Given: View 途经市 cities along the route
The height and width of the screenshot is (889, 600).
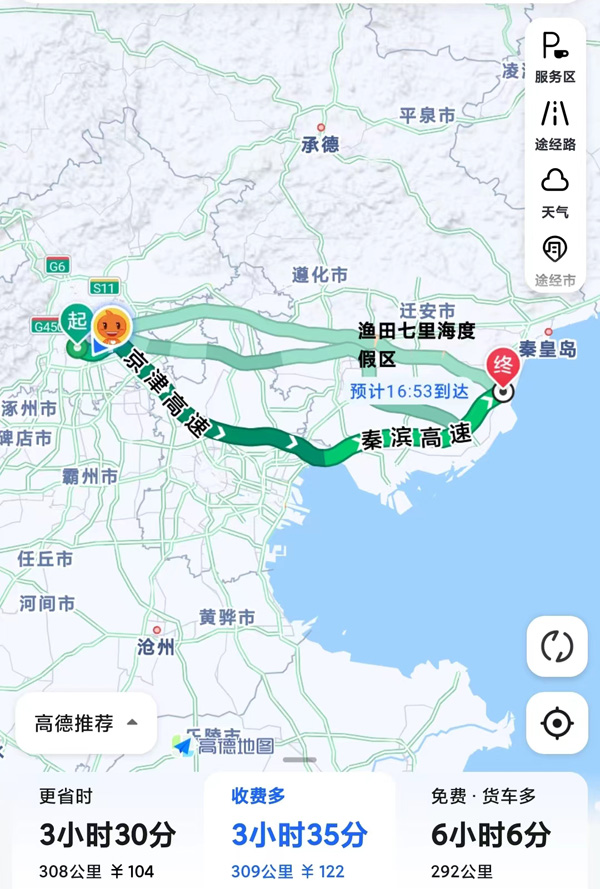Looking at the screenshot, I should pyautogui.click(x=555, y=260).
